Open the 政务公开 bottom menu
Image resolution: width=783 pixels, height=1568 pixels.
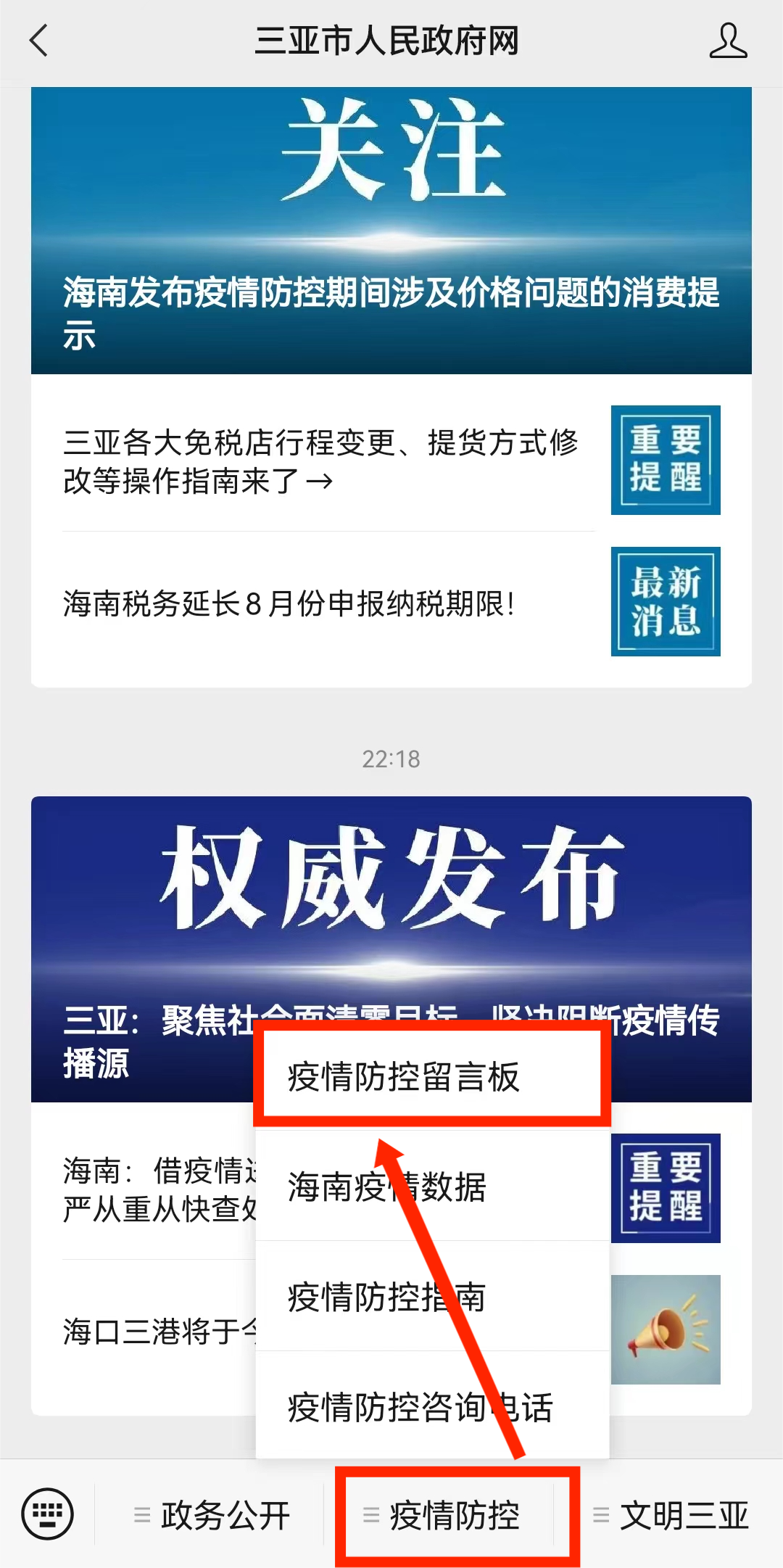click(212, 1516)
